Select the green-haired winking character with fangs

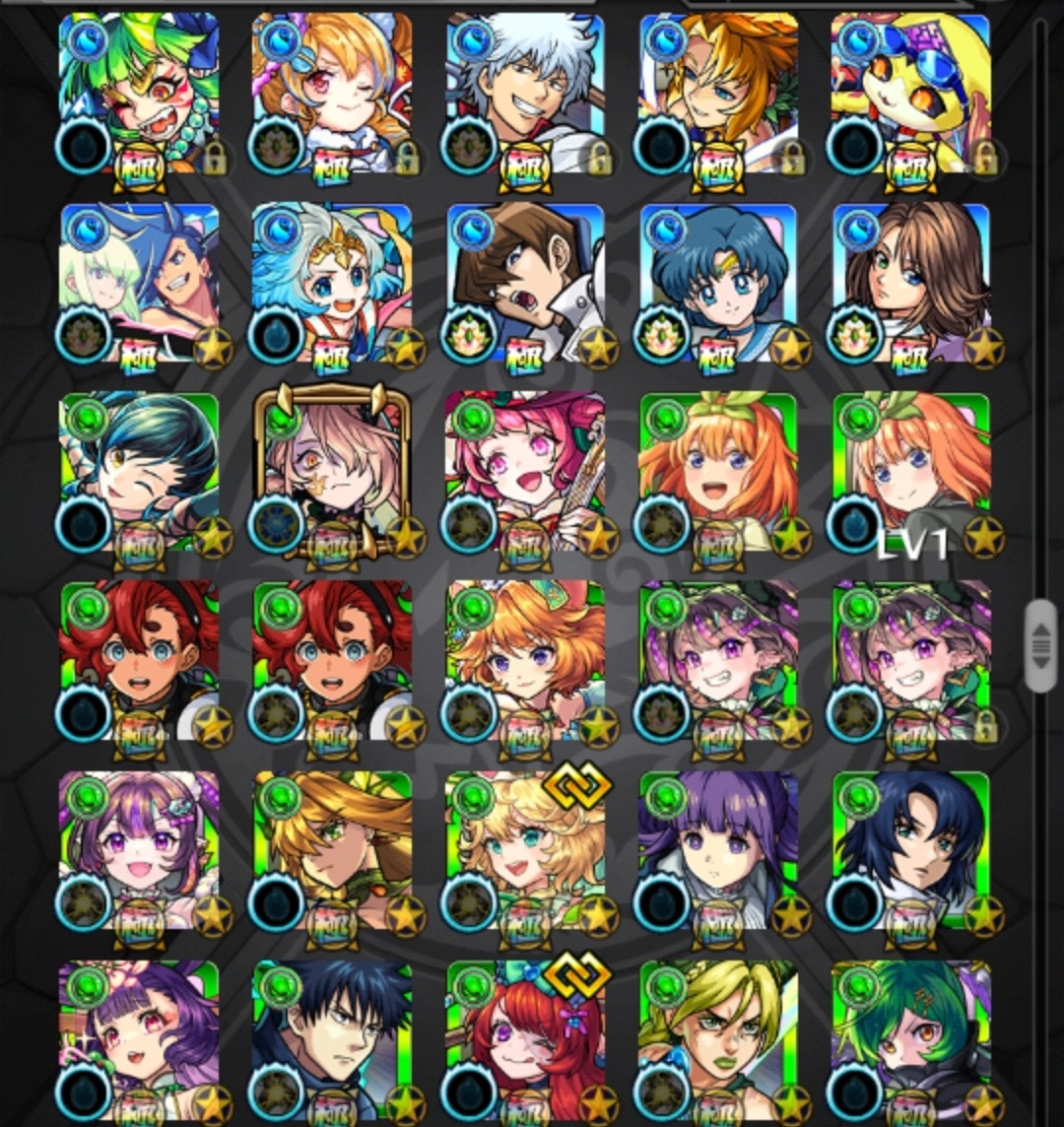pos(139,94)
